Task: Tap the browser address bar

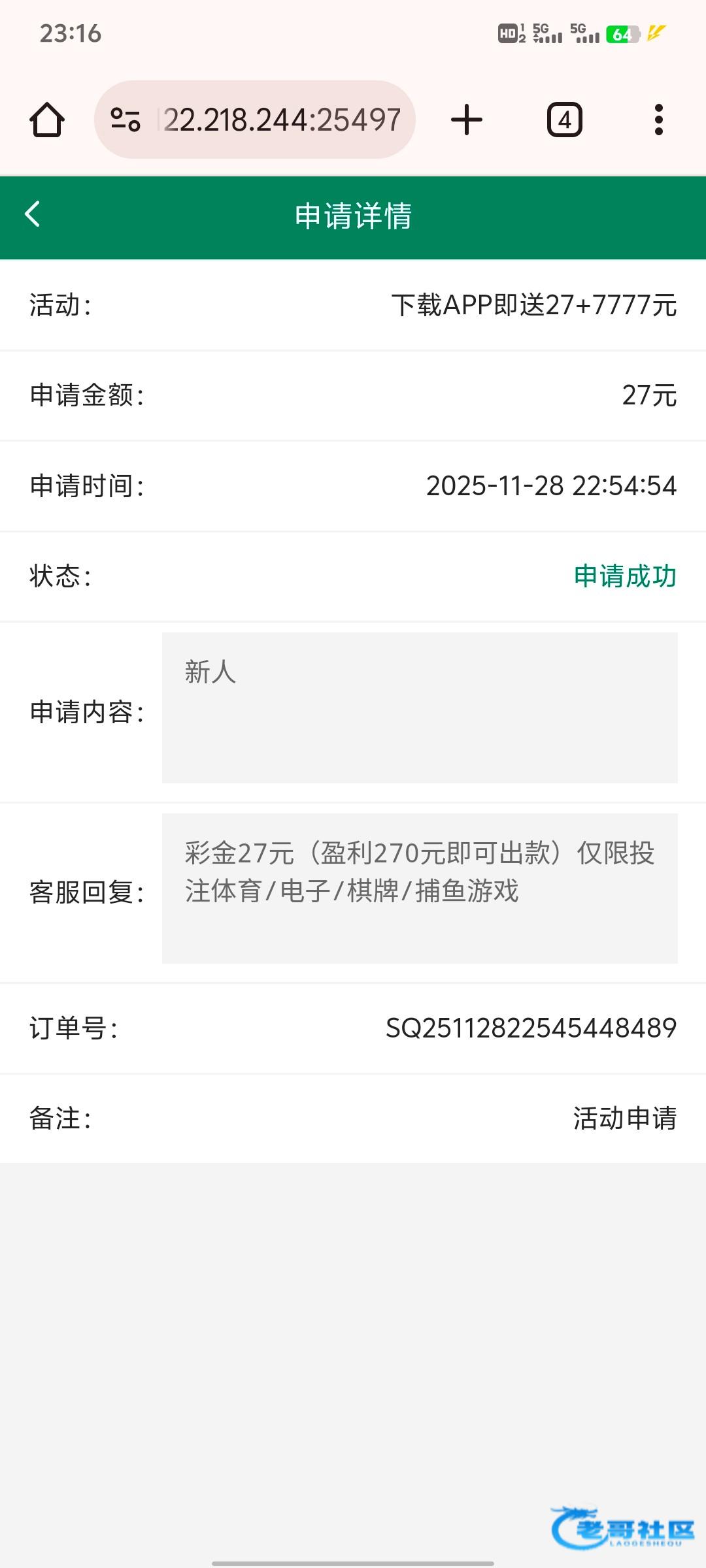Action: tap(281, 120)
